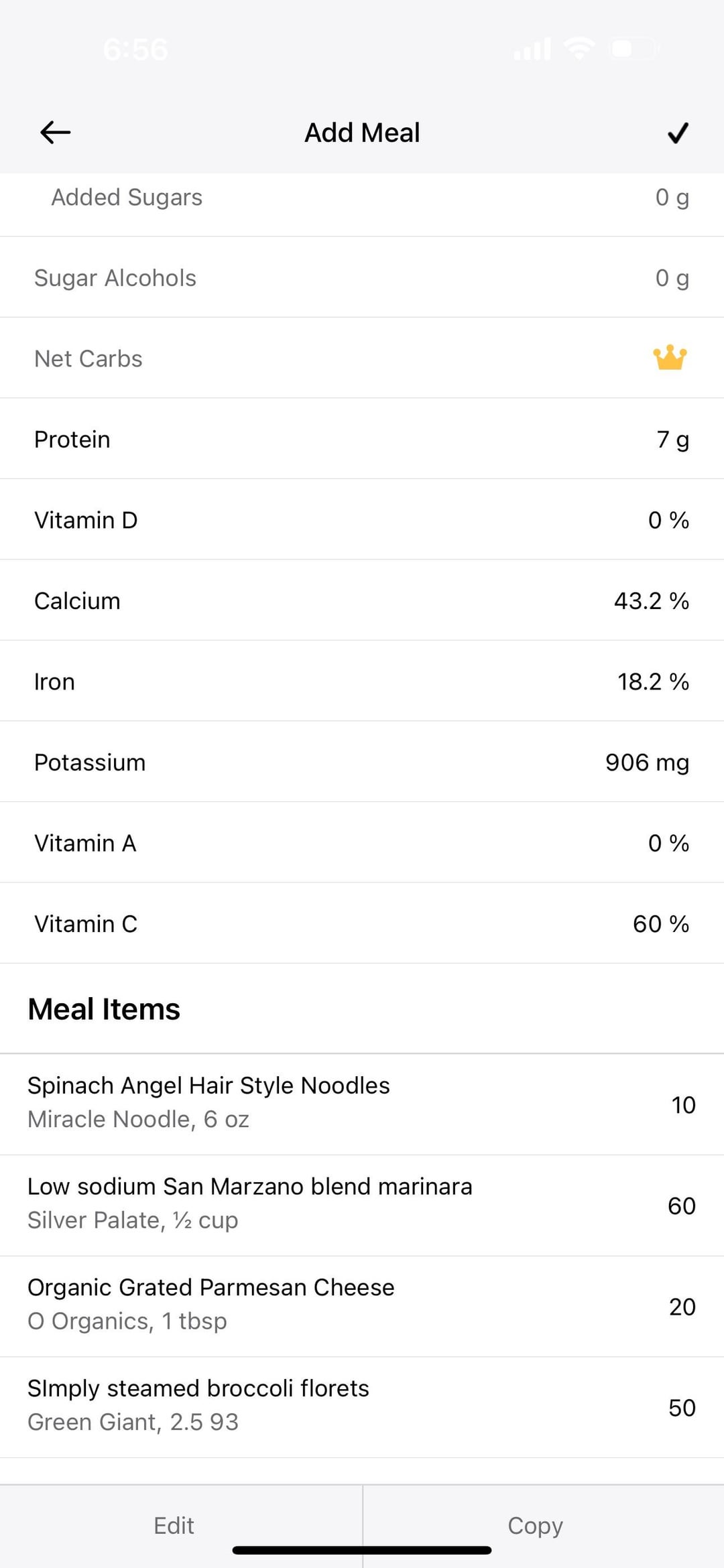Confirm the meal with the checkmark

(x=678, y=133)
